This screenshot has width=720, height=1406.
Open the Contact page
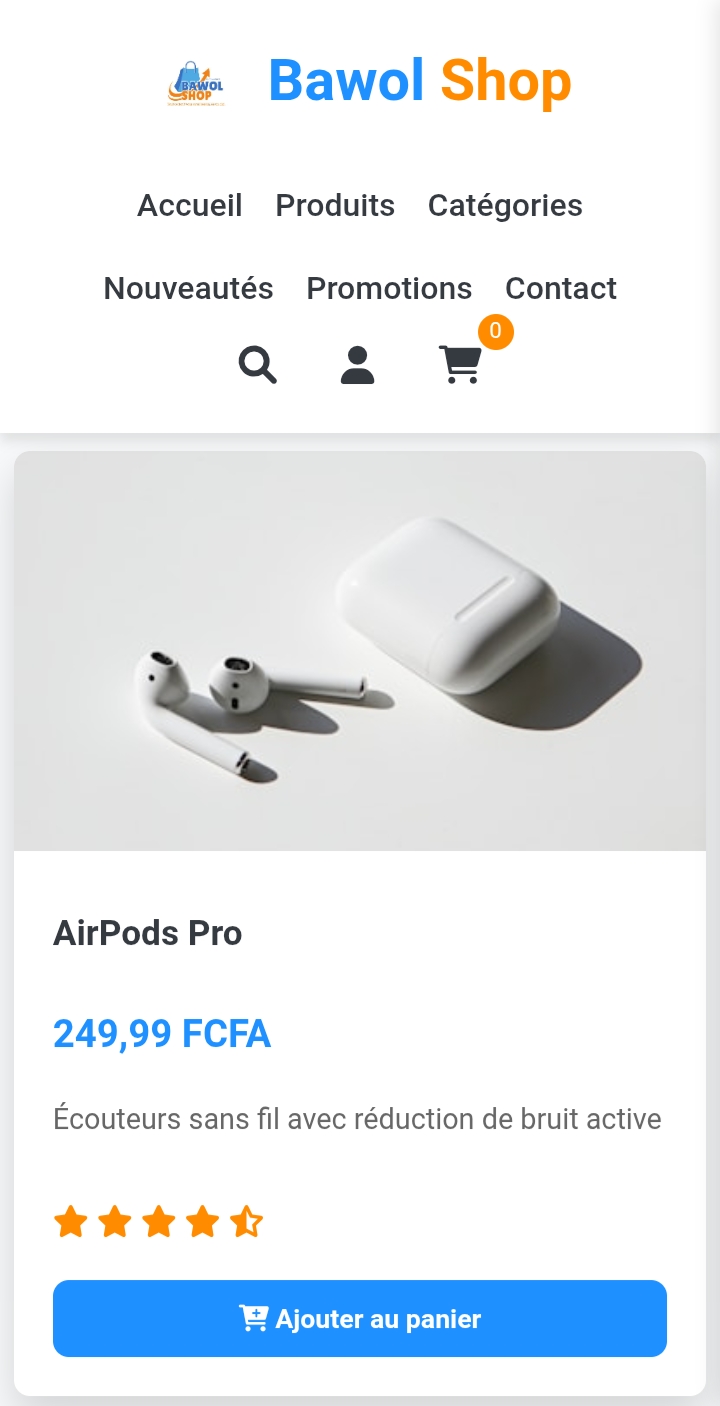click(x=561, y=288)
